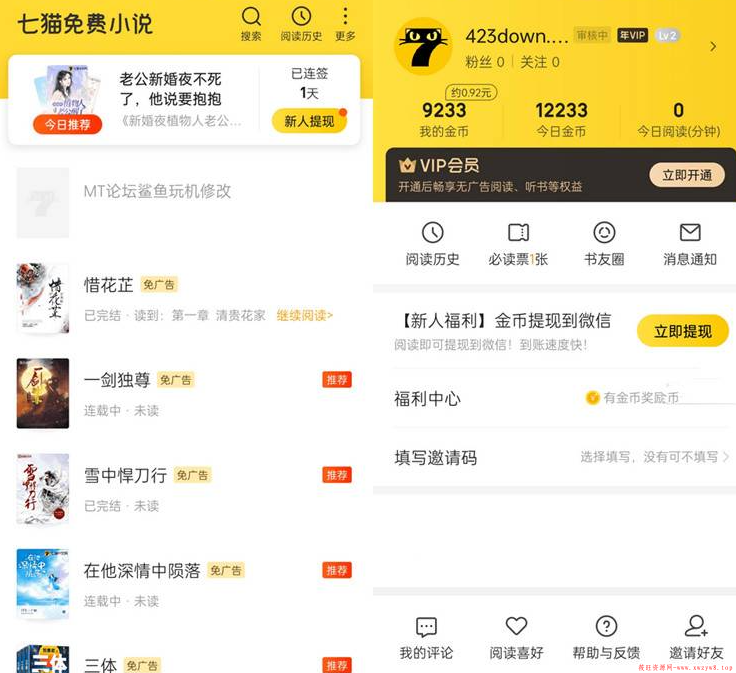
Task: Open 帮助与反馈 help page
Action: pos(606,637)
